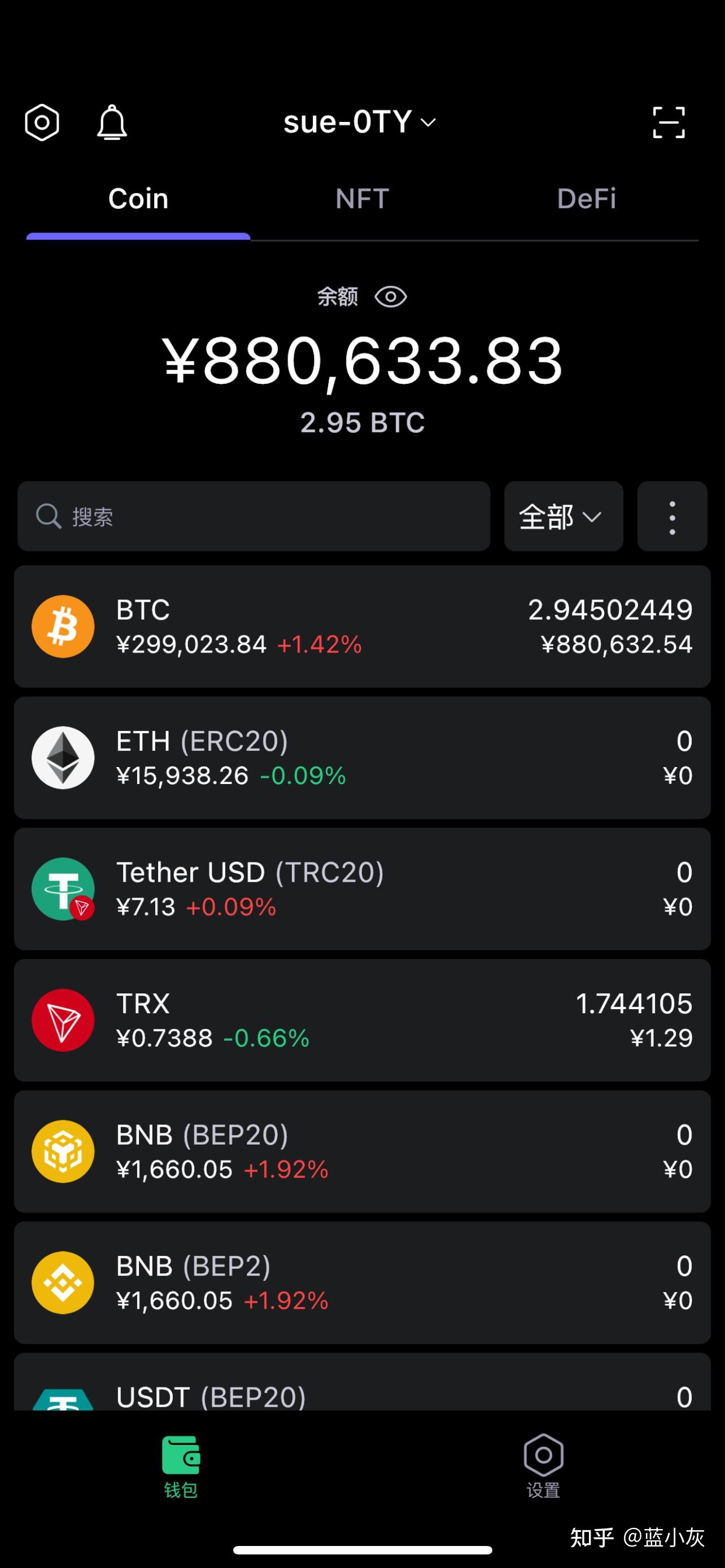Image resolution: width=725 pixels, height=1568 pixels.
Task: Open the three-dot overflow menu
Action: 671,517
